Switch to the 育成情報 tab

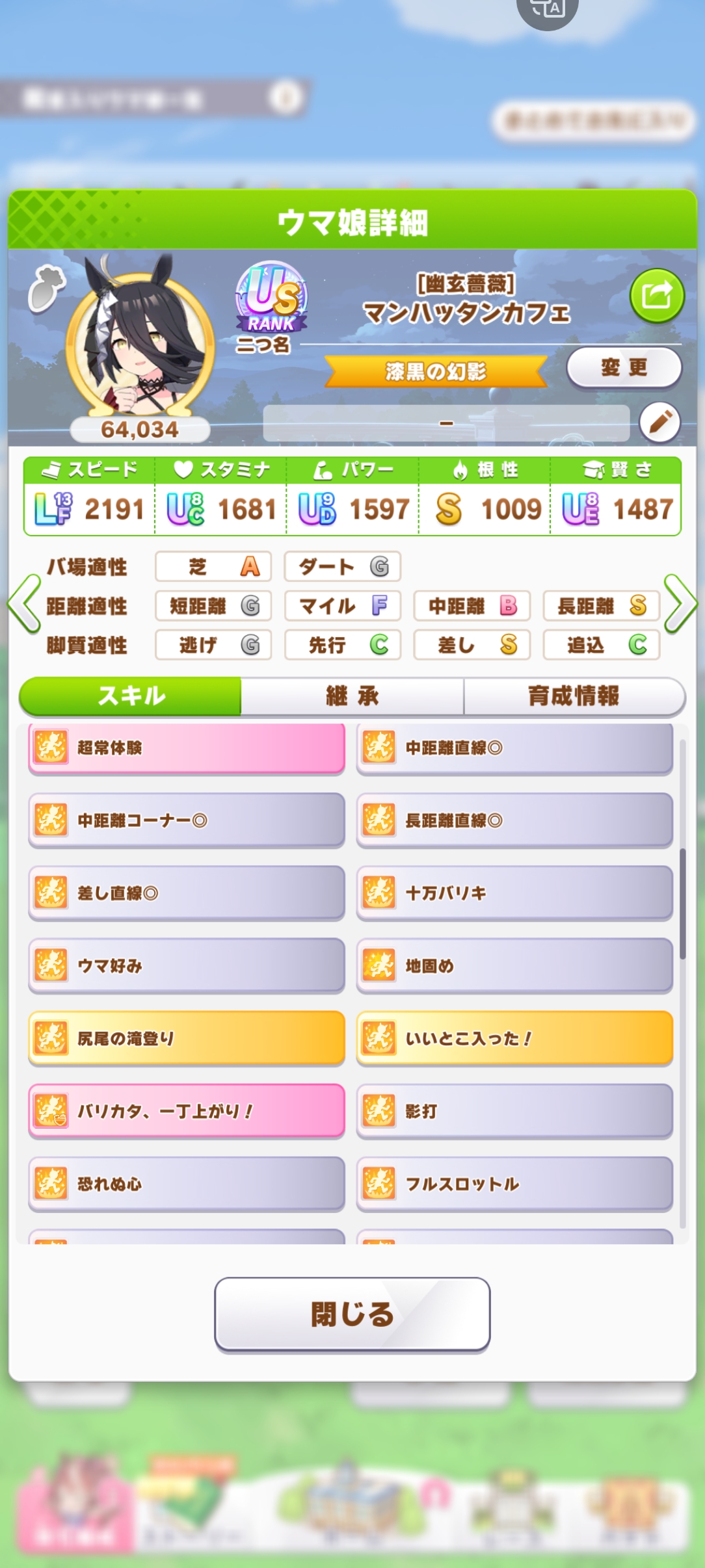tap(574, 696)
